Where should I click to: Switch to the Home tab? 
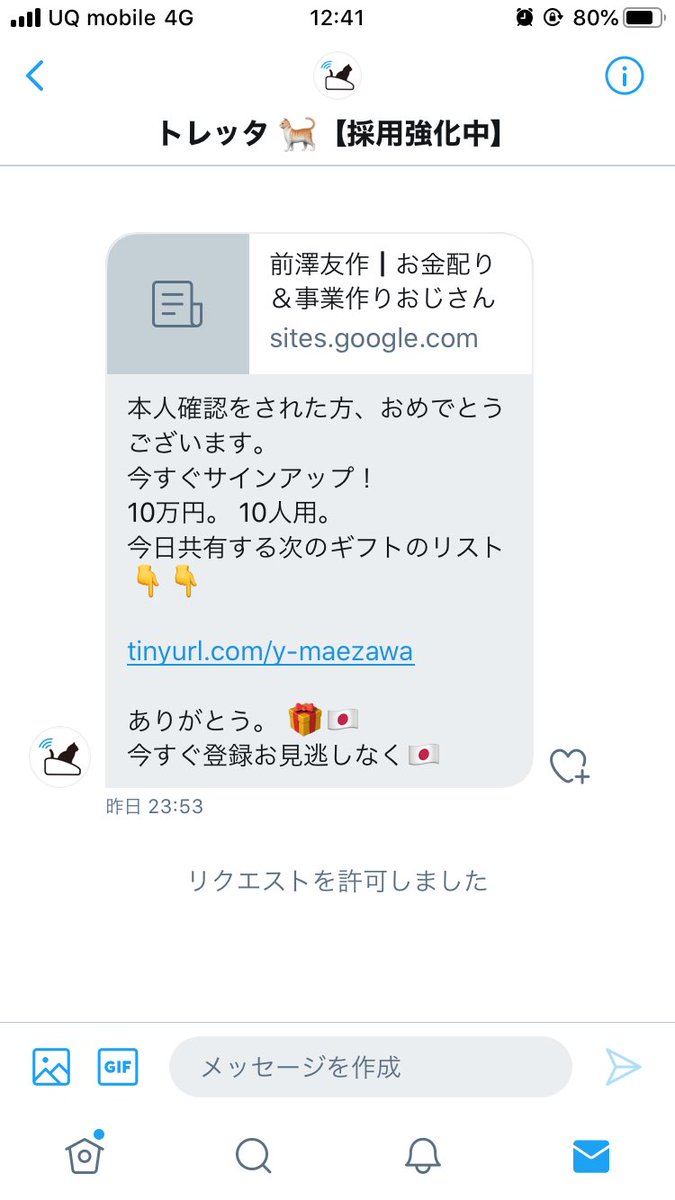pyautogui.click(x=84, y=1156)
